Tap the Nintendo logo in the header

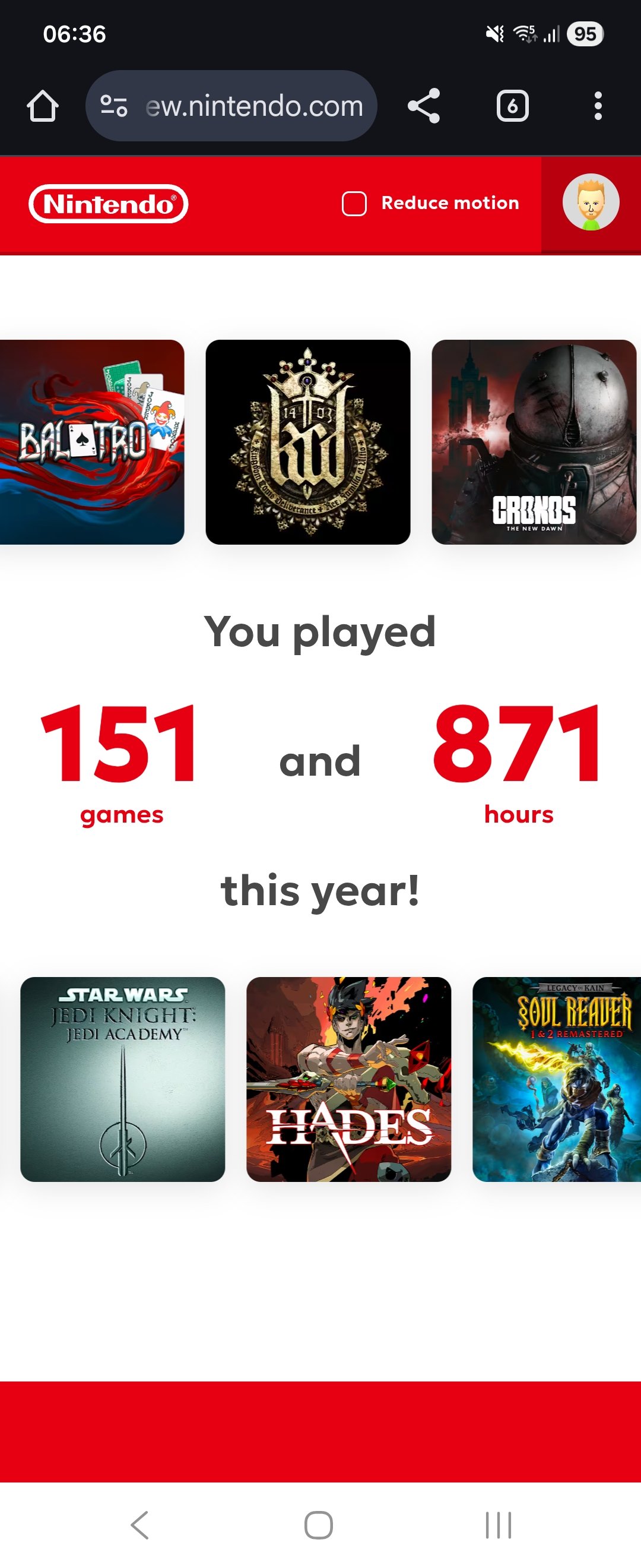click(108, 204)
